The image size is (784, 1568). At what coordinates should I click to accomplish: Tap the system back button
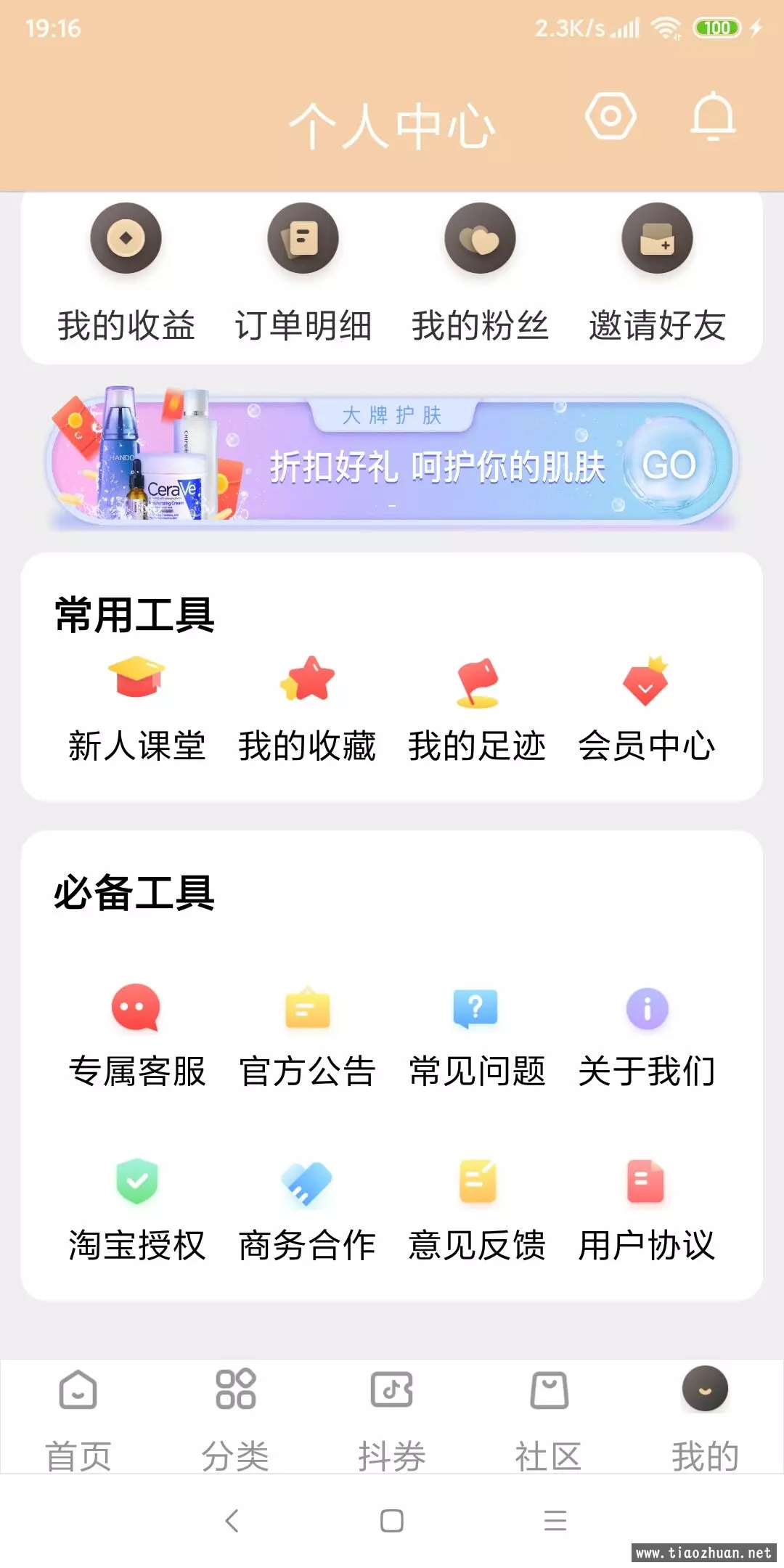point(232,1520)
